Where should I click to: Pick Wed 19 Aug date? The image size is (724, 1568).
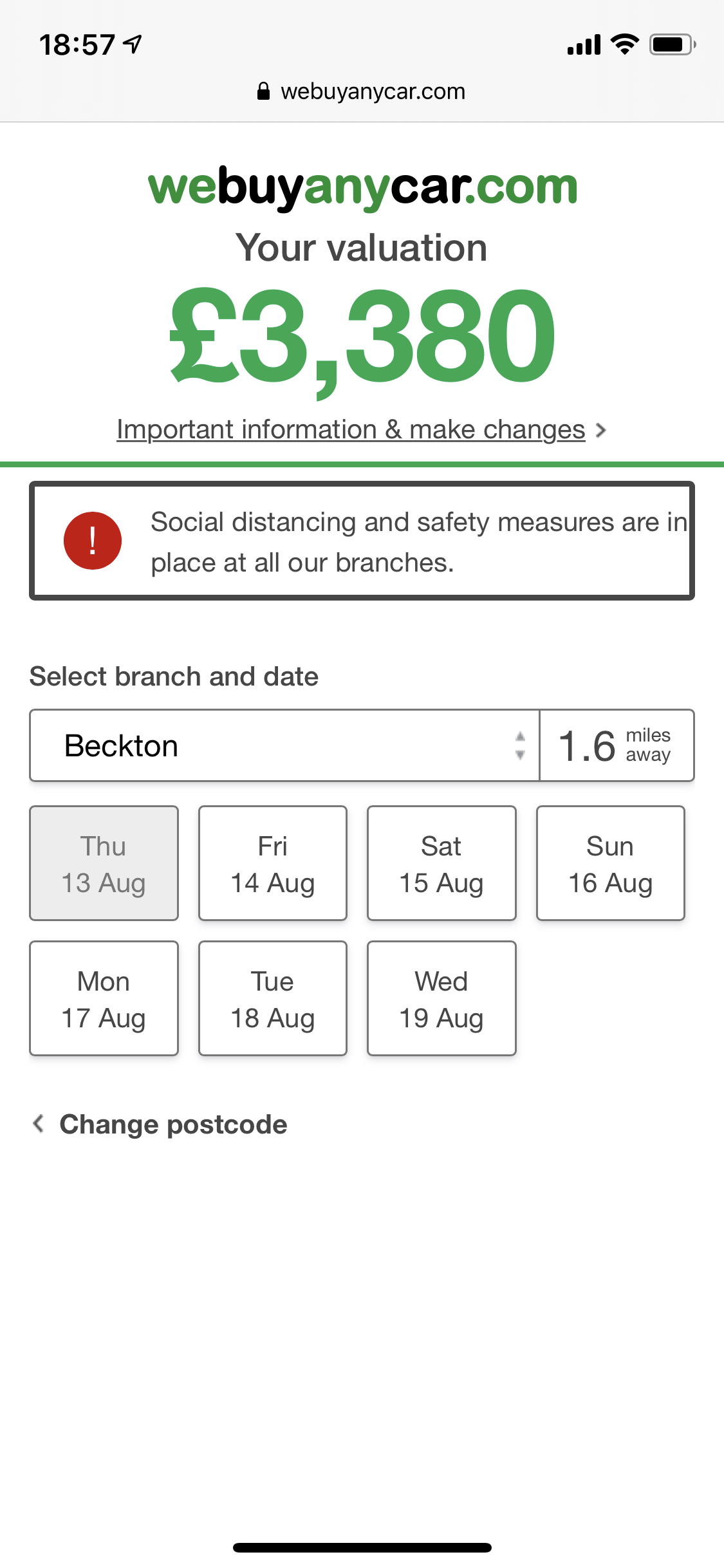[x=441, y=998]
